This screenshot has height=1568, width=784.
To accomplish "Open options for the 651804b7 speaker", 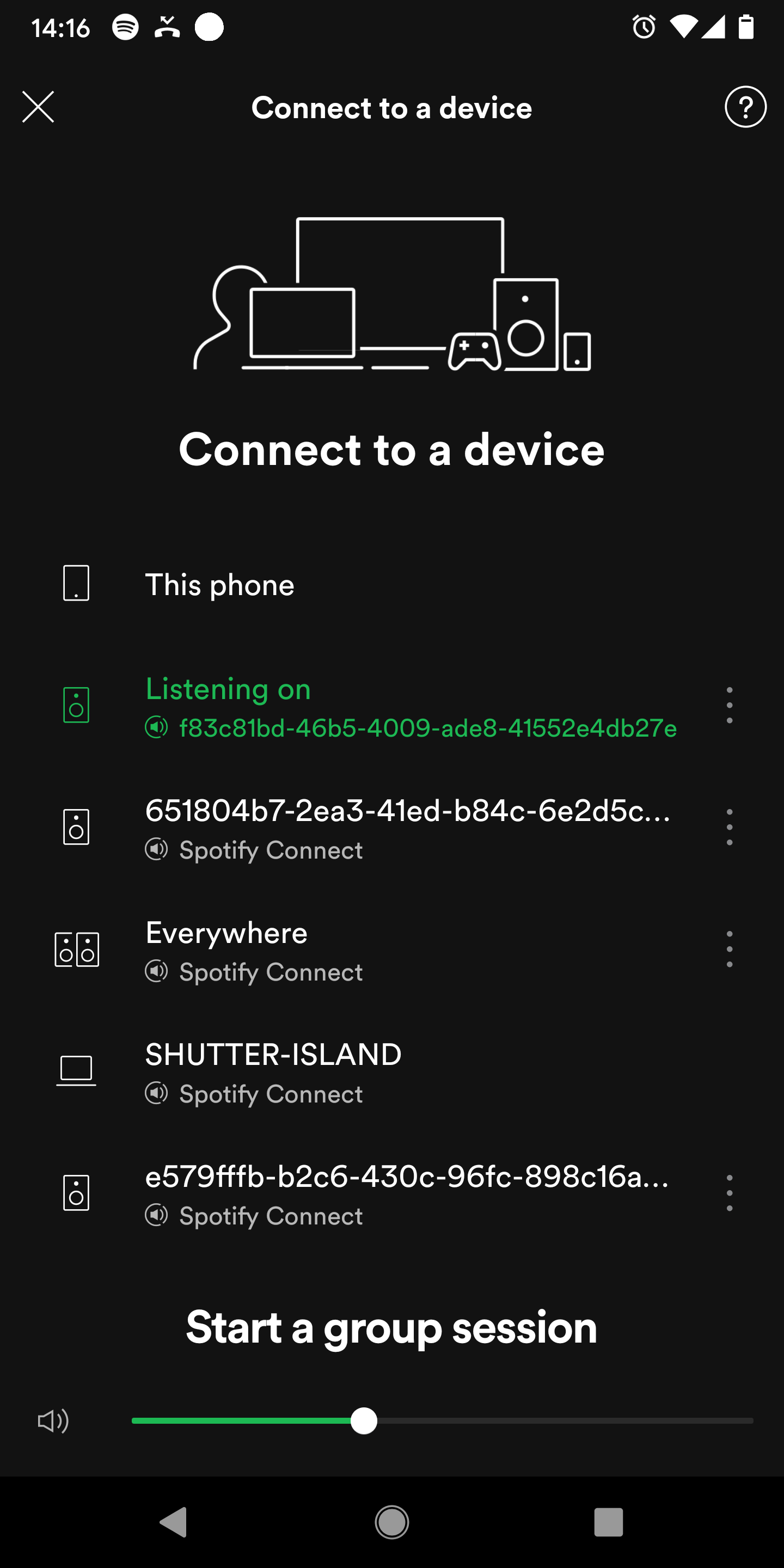I will (729, 826).
